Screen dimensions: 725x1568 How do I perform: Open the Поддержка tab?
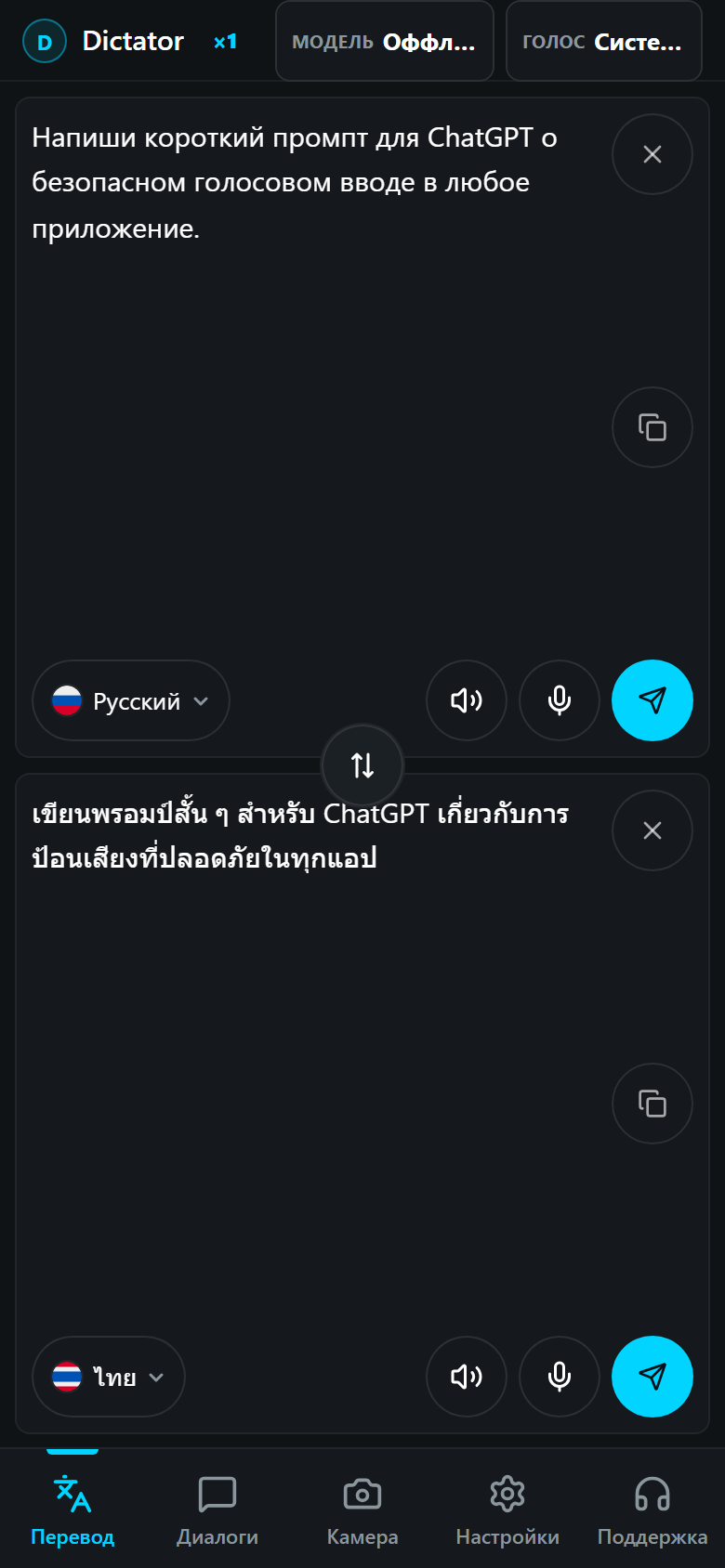tap(652, 1510)
